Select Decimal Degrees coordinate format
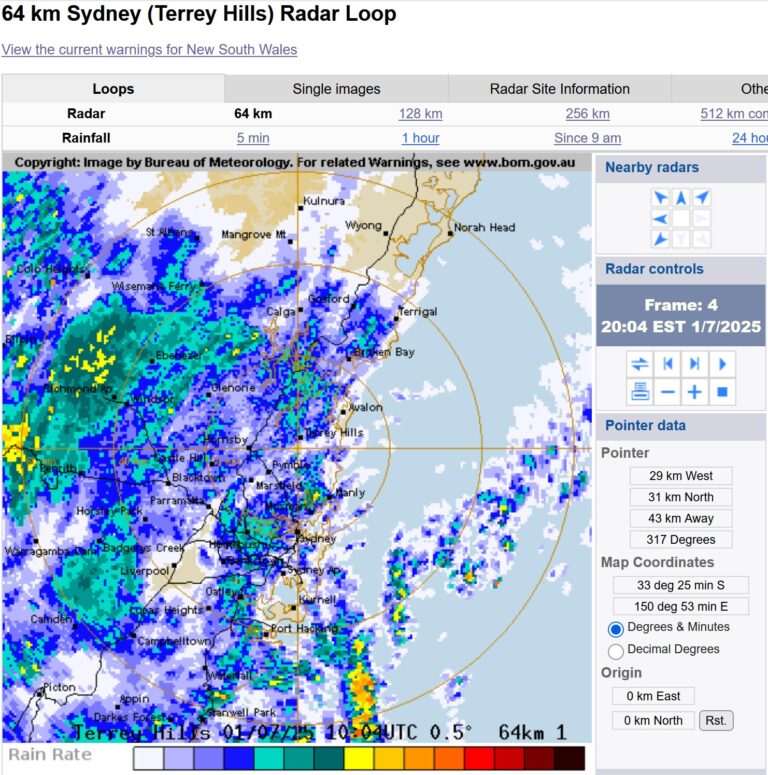Viewport: 768px width, 775px height. coord(616,651)
